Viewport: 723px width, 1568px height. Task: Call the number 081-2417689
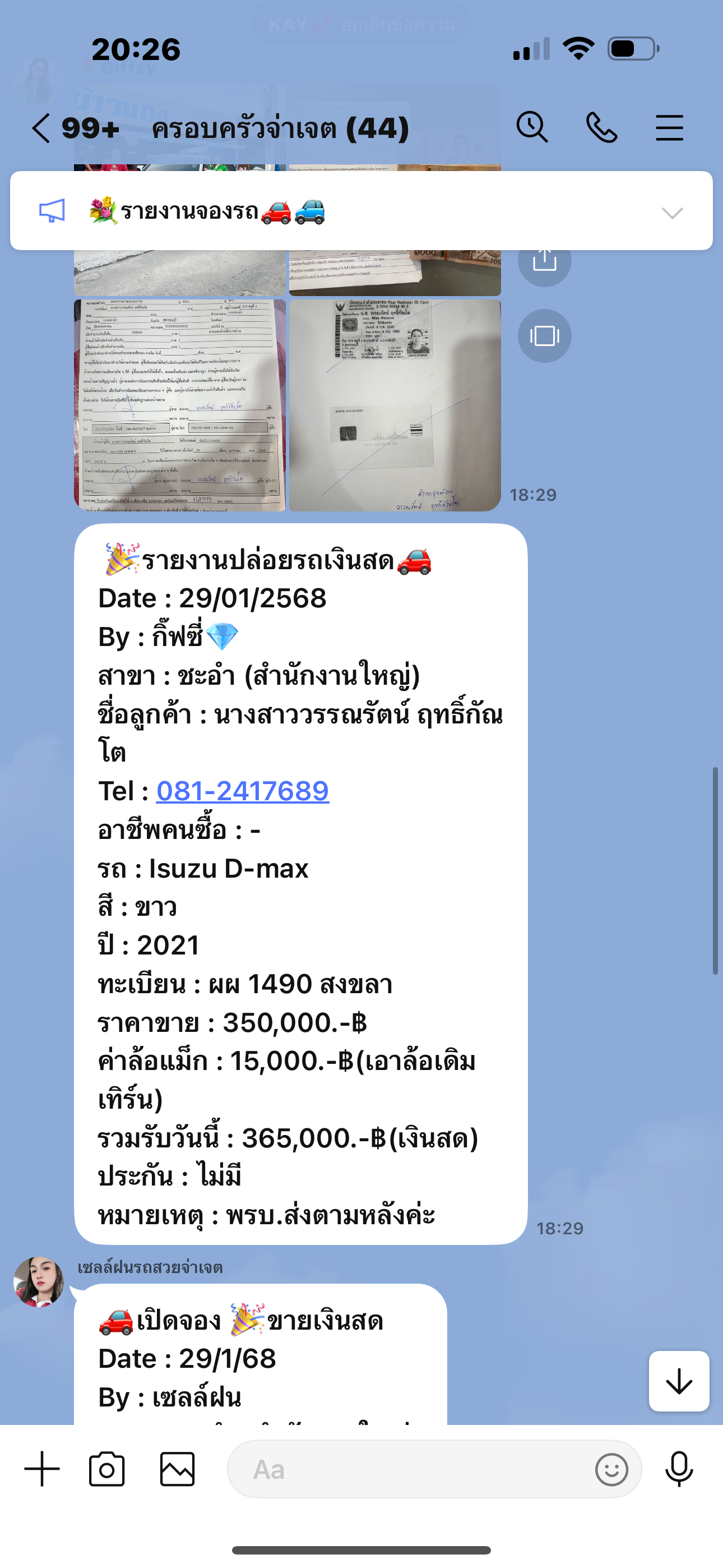pos(242,791)
